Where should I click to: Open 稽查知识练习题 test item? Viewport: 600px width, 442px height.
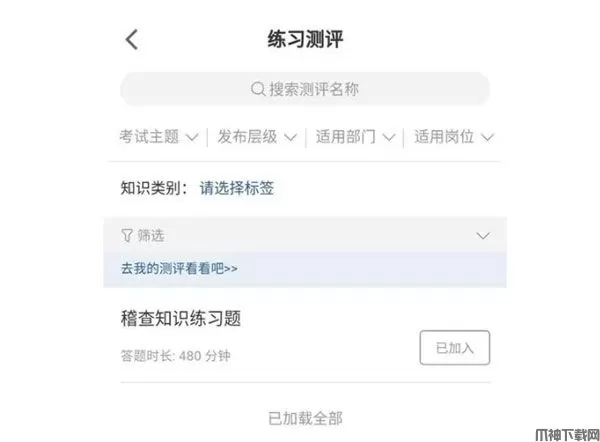181,319
